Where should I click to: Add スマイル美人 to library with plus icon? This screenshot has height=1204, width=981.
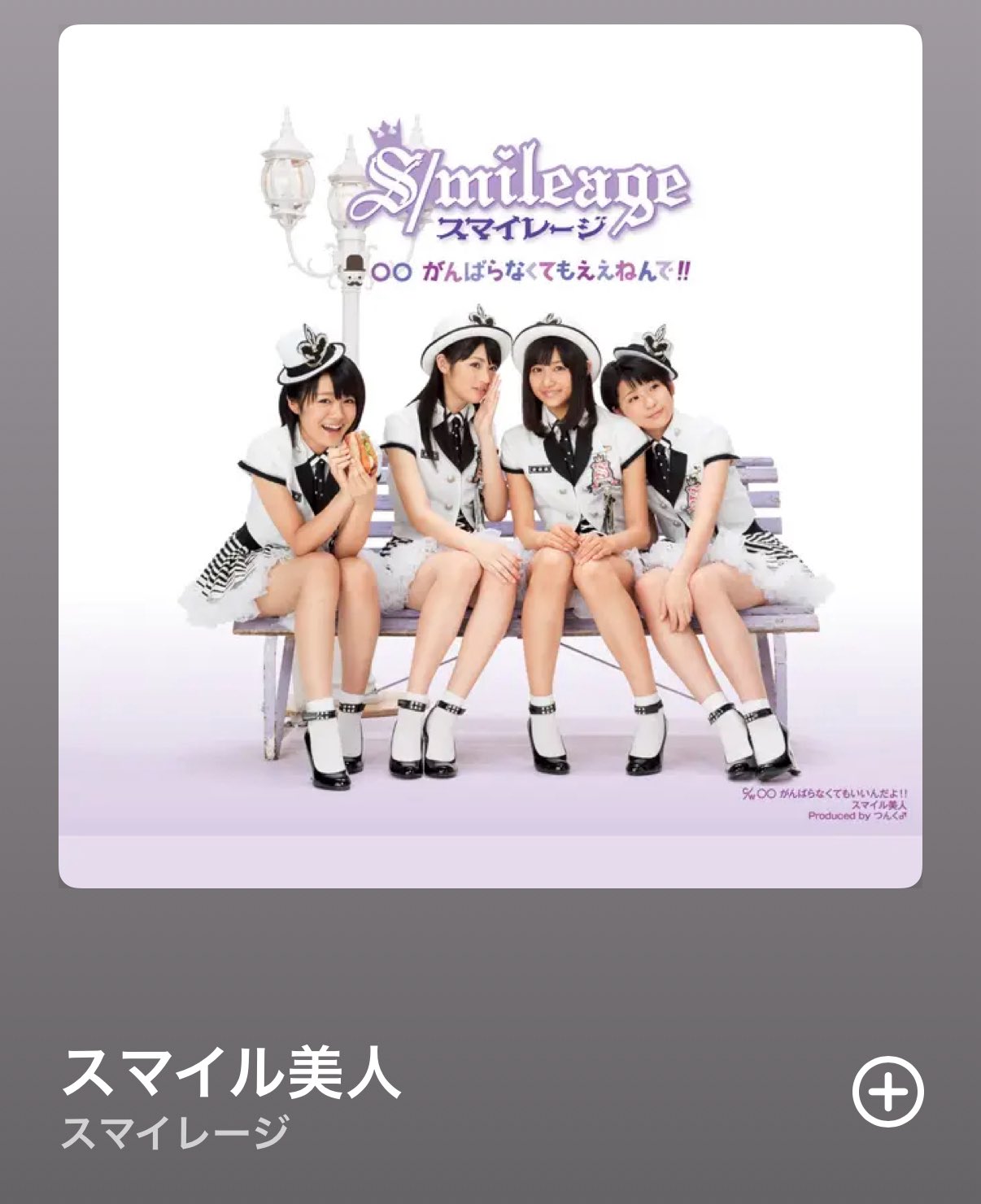click(x=887, y=1092)
